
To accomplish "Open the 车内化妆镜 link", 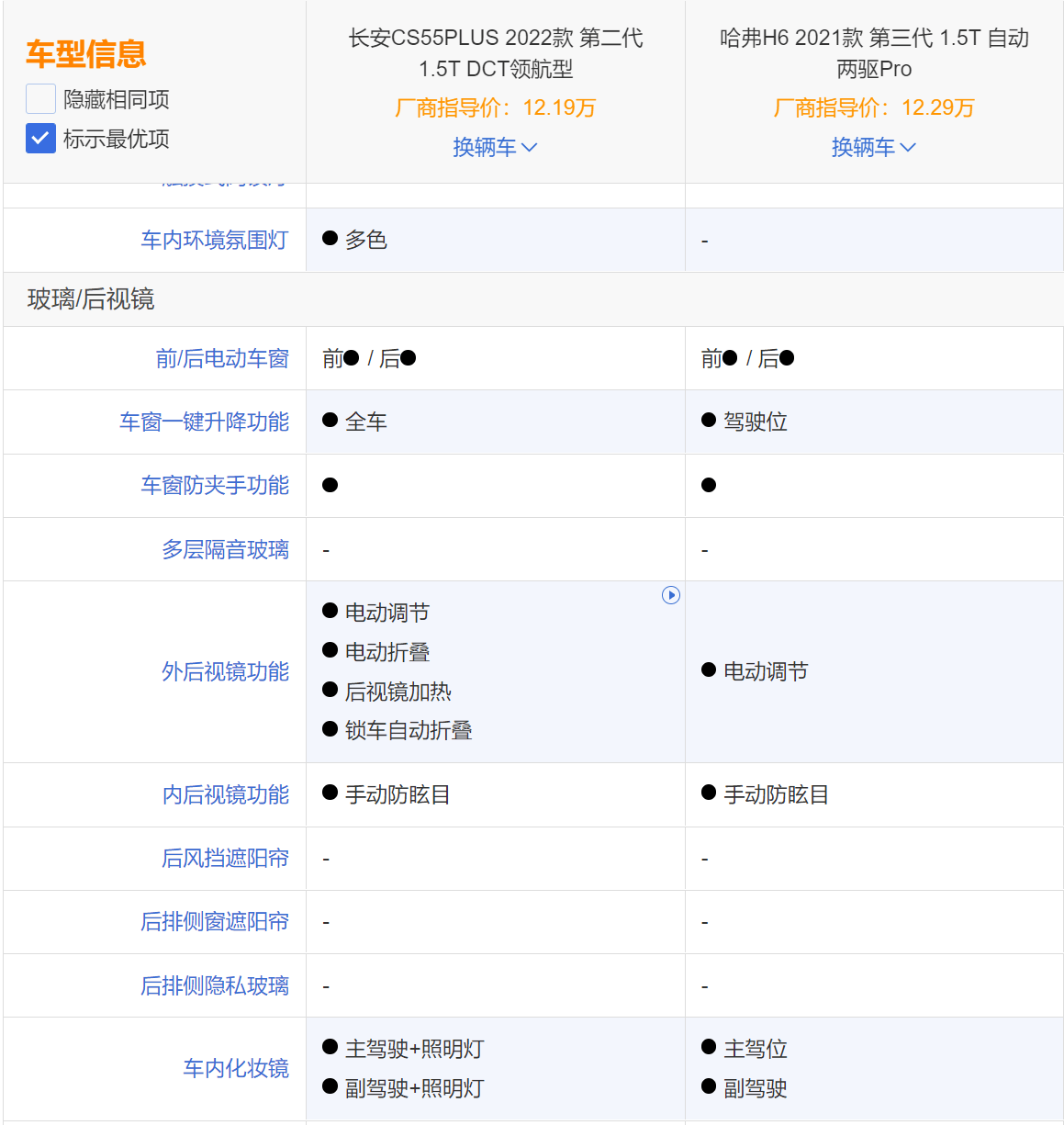I will (235, 1068).
